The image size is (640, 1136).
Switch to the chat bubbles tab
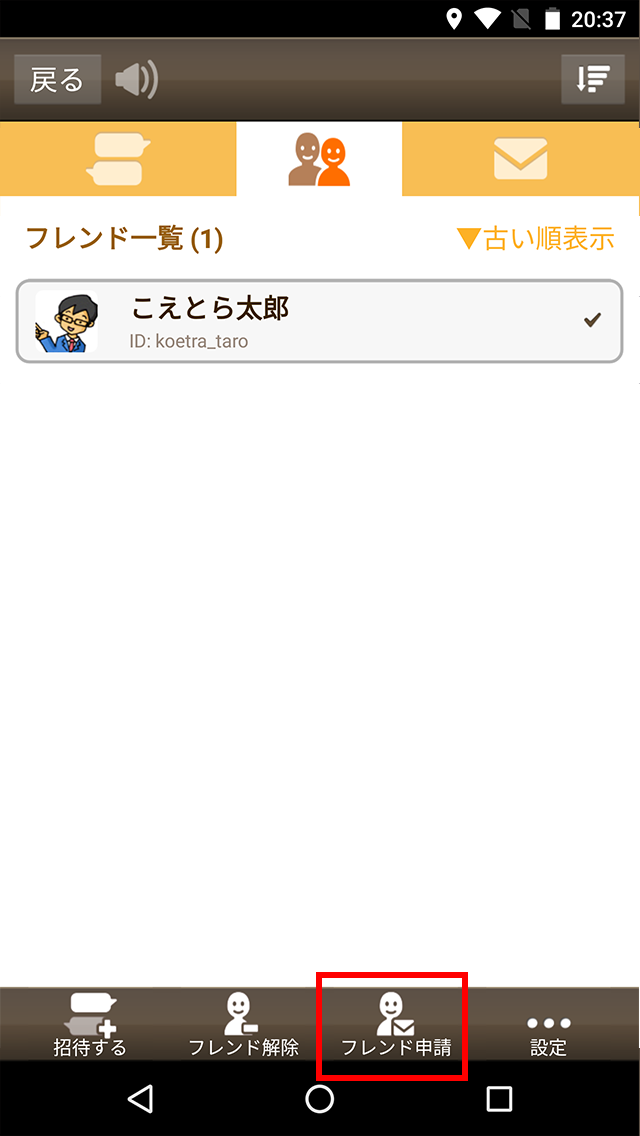(118, 159)
